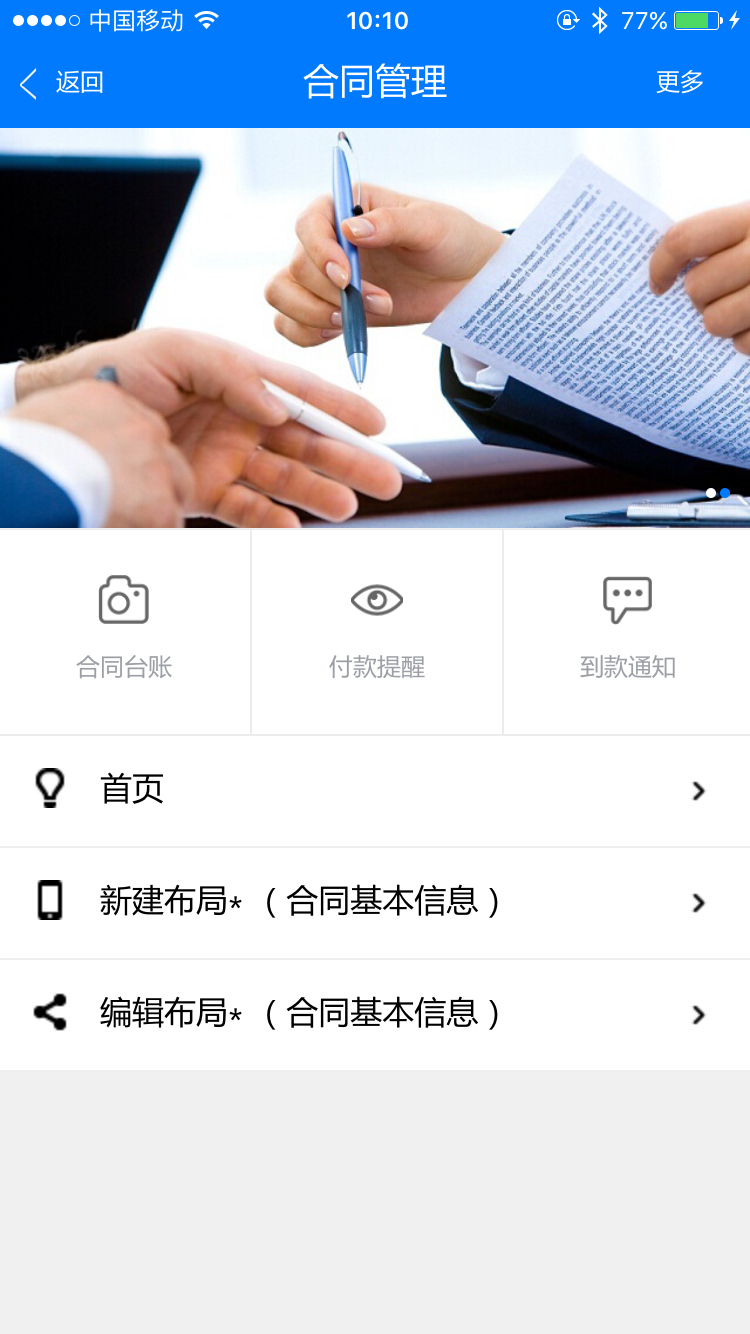Open 新建布局*（合同基本信息）row
The height and width of the screenshot is (1334, 750).
[x=375, y=903]
